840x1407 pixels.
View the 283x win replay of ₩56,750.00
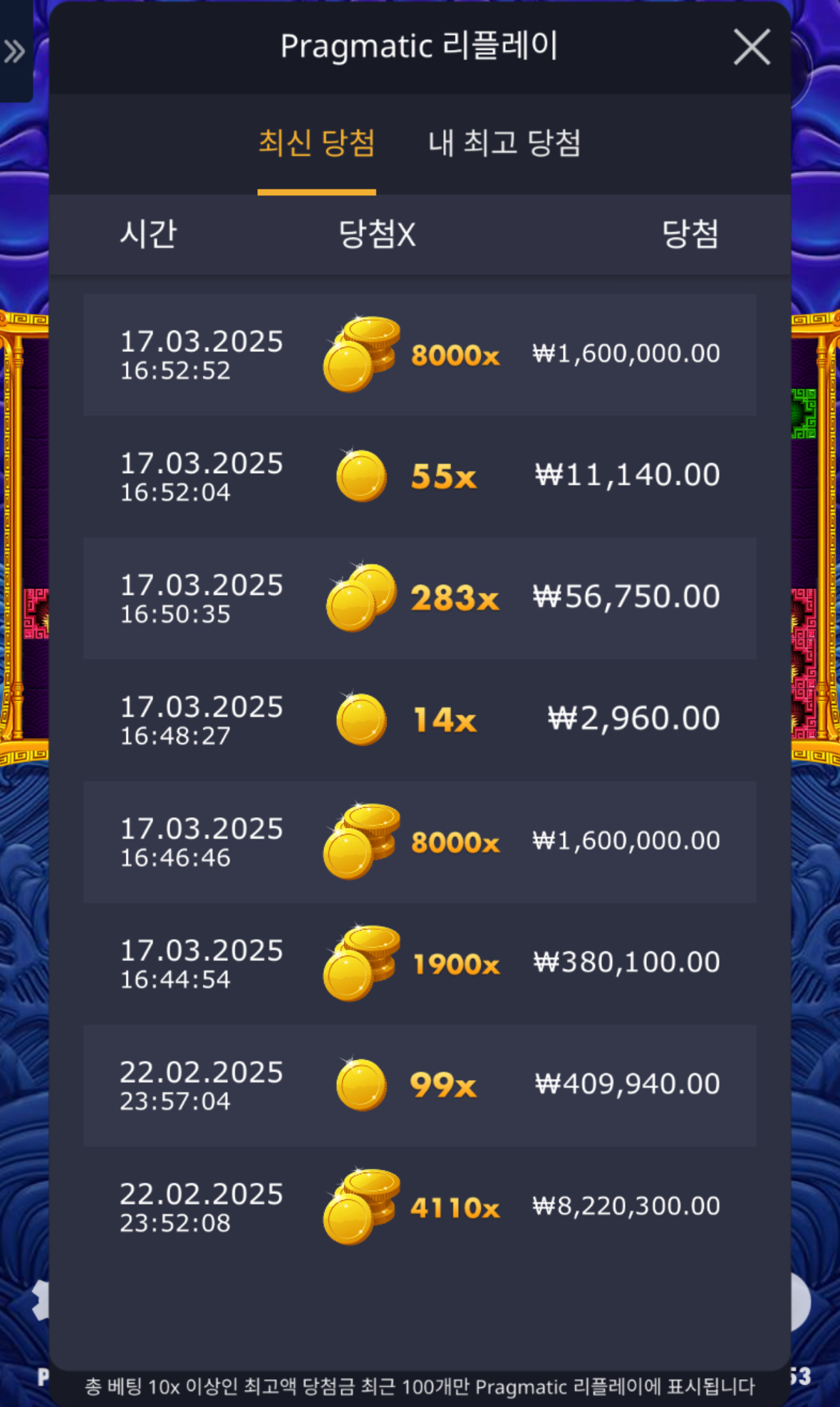pos(420,598)
